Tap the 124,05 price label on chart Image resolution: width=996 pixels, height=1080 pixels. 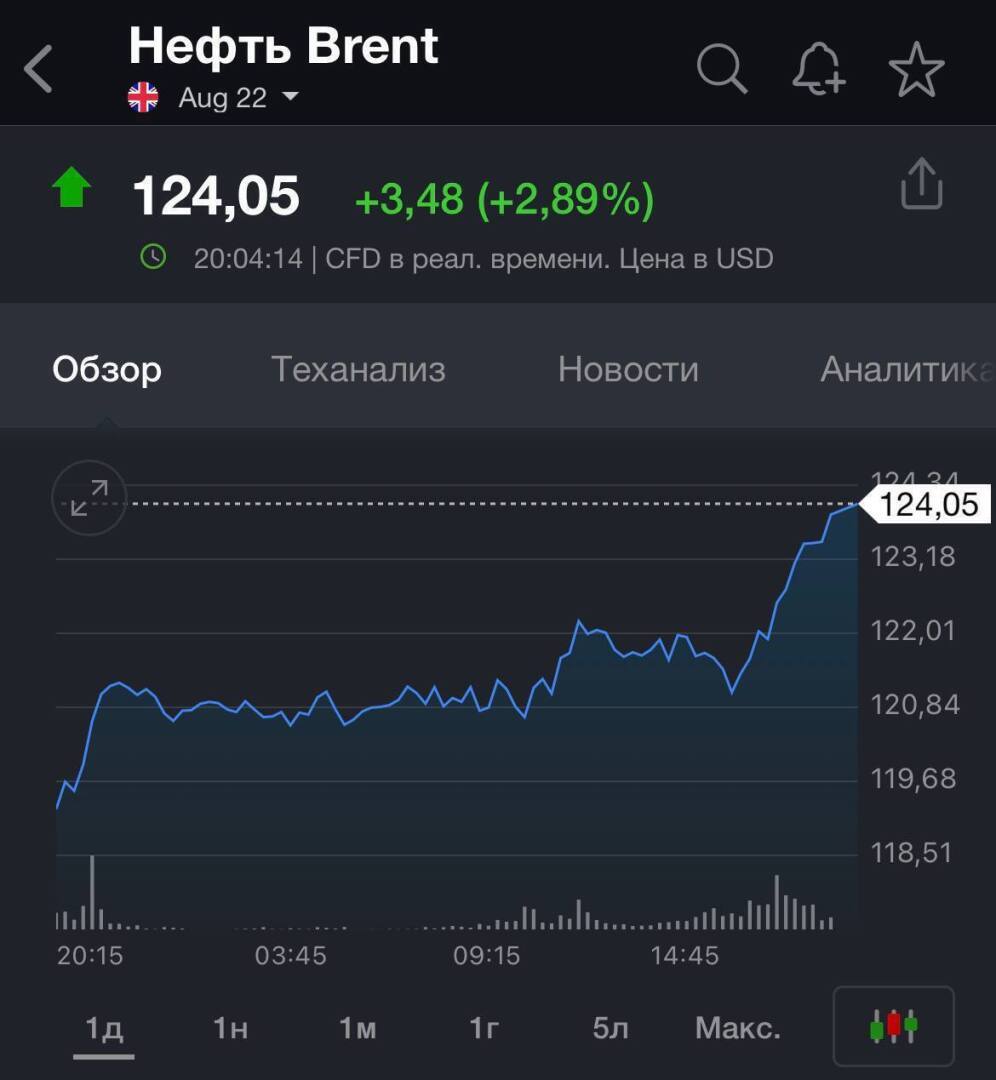pyautogui.click(x=929, y=504)
